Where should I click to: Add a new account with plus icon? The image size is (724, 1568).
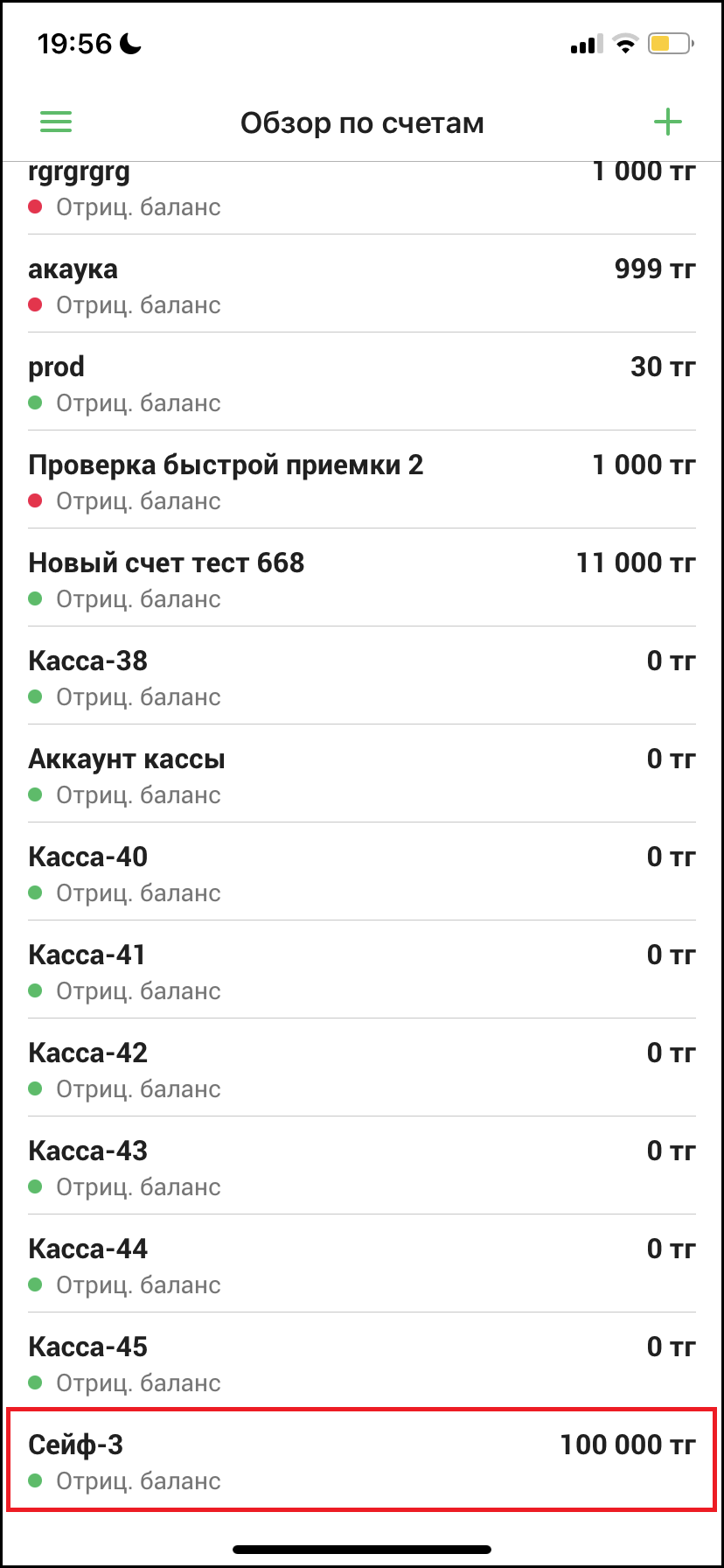[x=667, y=122]
